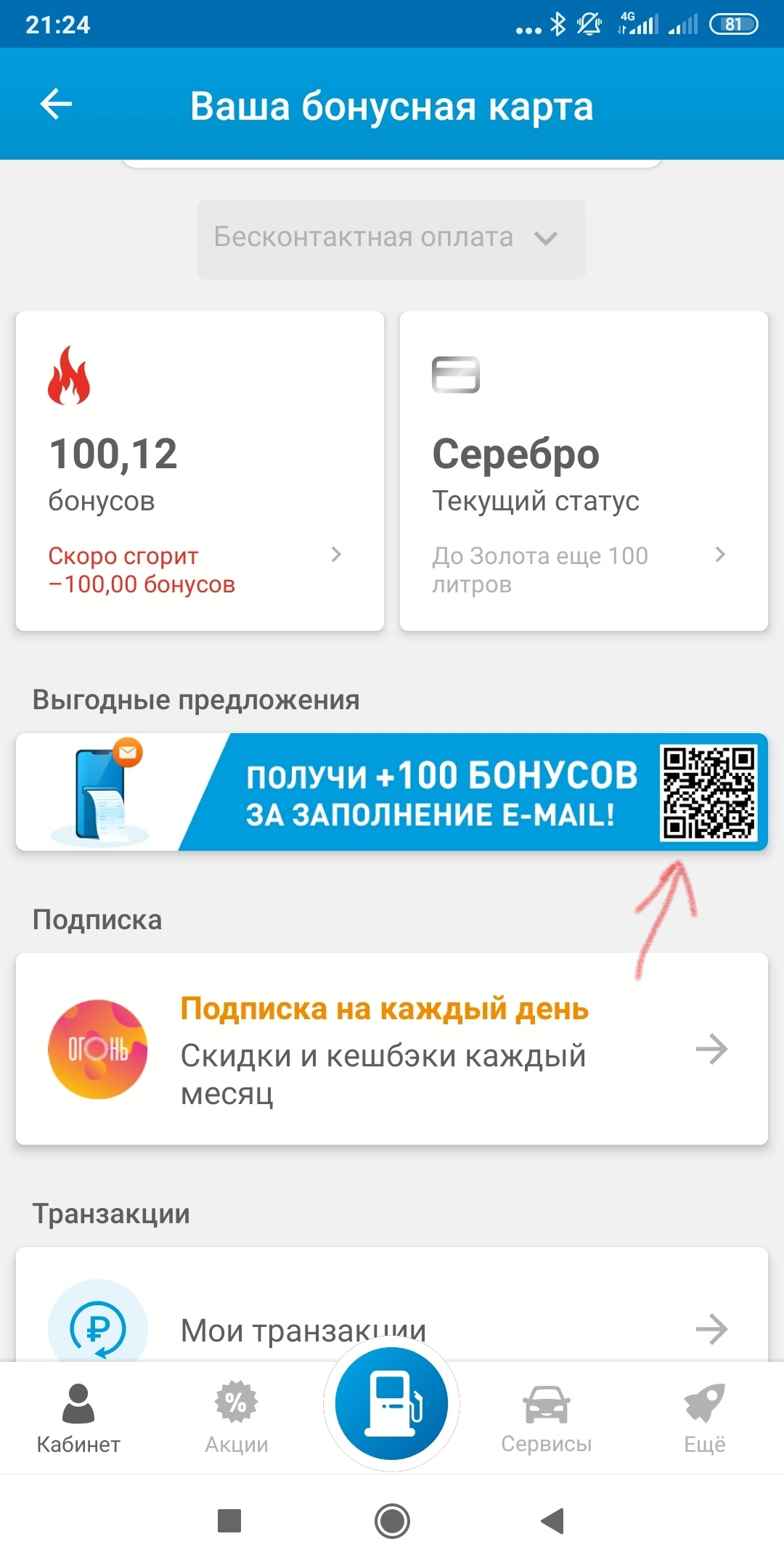Switch to the Акции tab
This screenshot has width=784, height=1568.
click(237, 1418)
